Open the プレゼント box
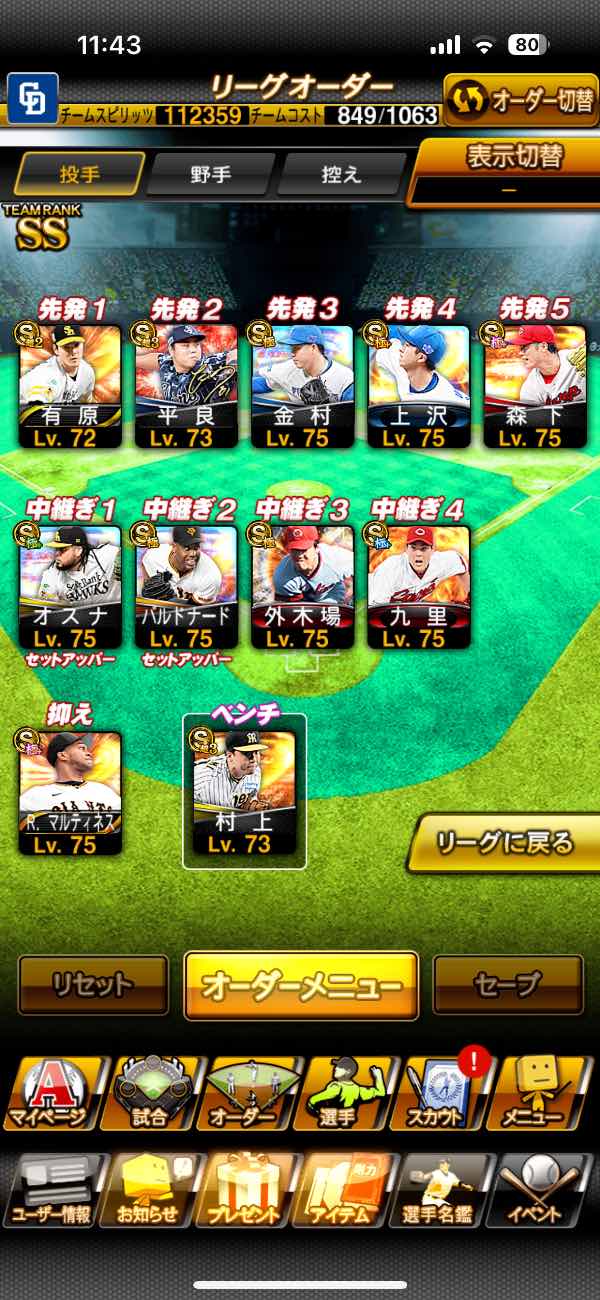This screenshot has height=1300, width=600. point(245,1190)
